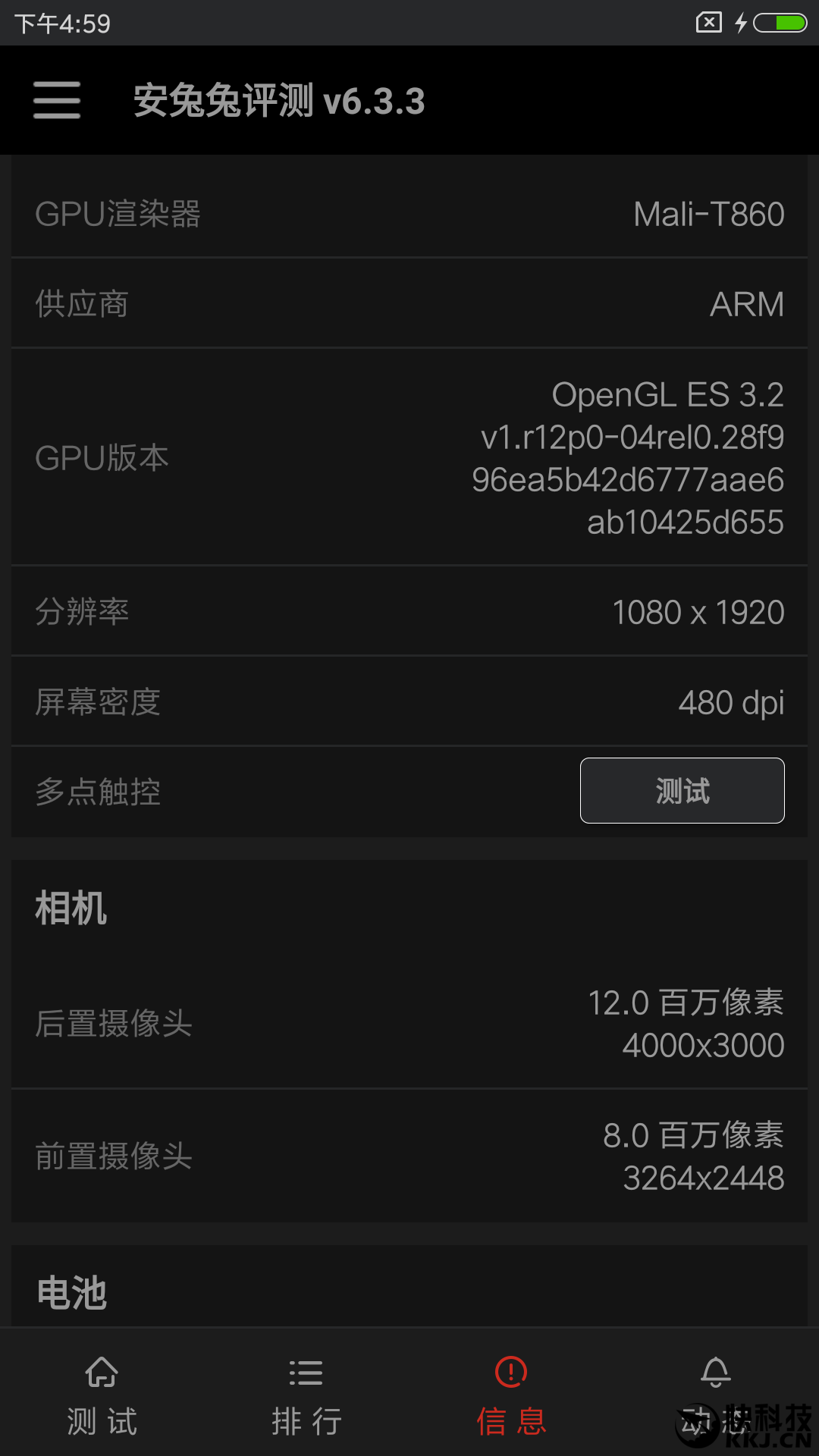Switch to the 测试 bottom tab
The image size is (819, 1456).
(102, 1397)
